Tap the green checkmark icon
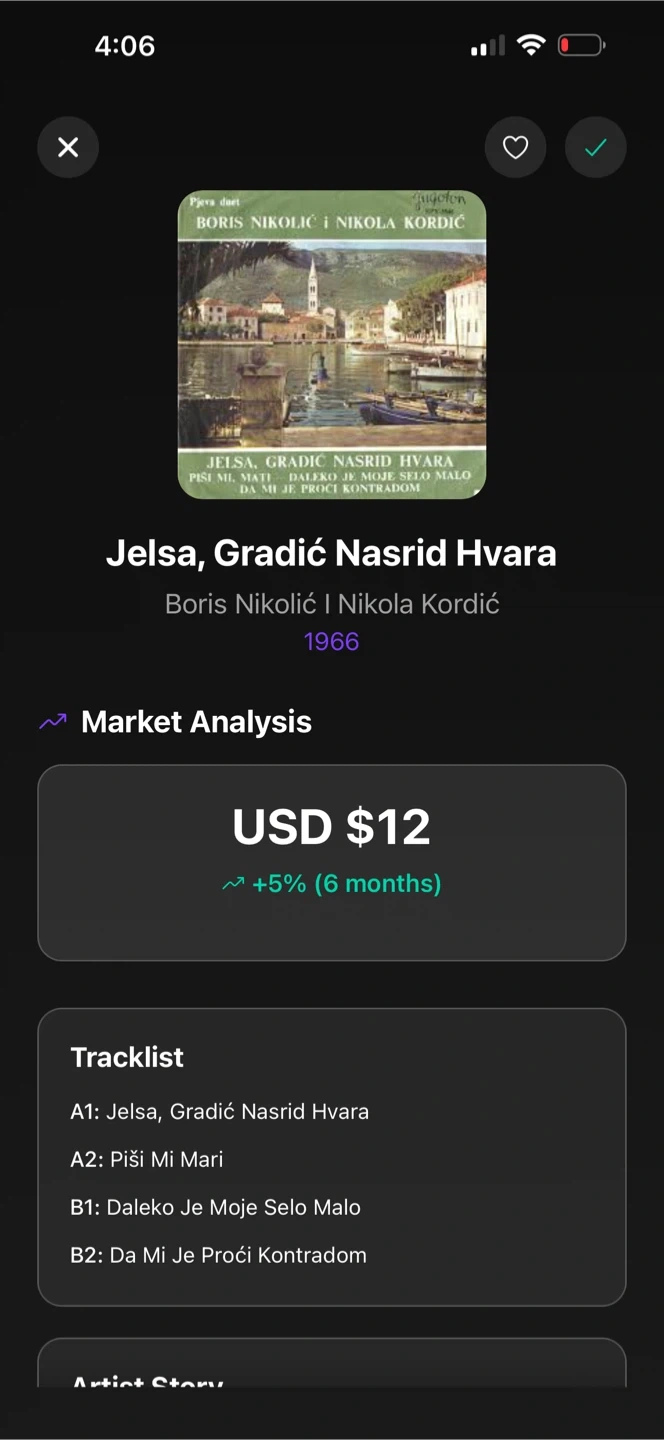This screenshot has height=1440, width=664. [x=595, y=148]
